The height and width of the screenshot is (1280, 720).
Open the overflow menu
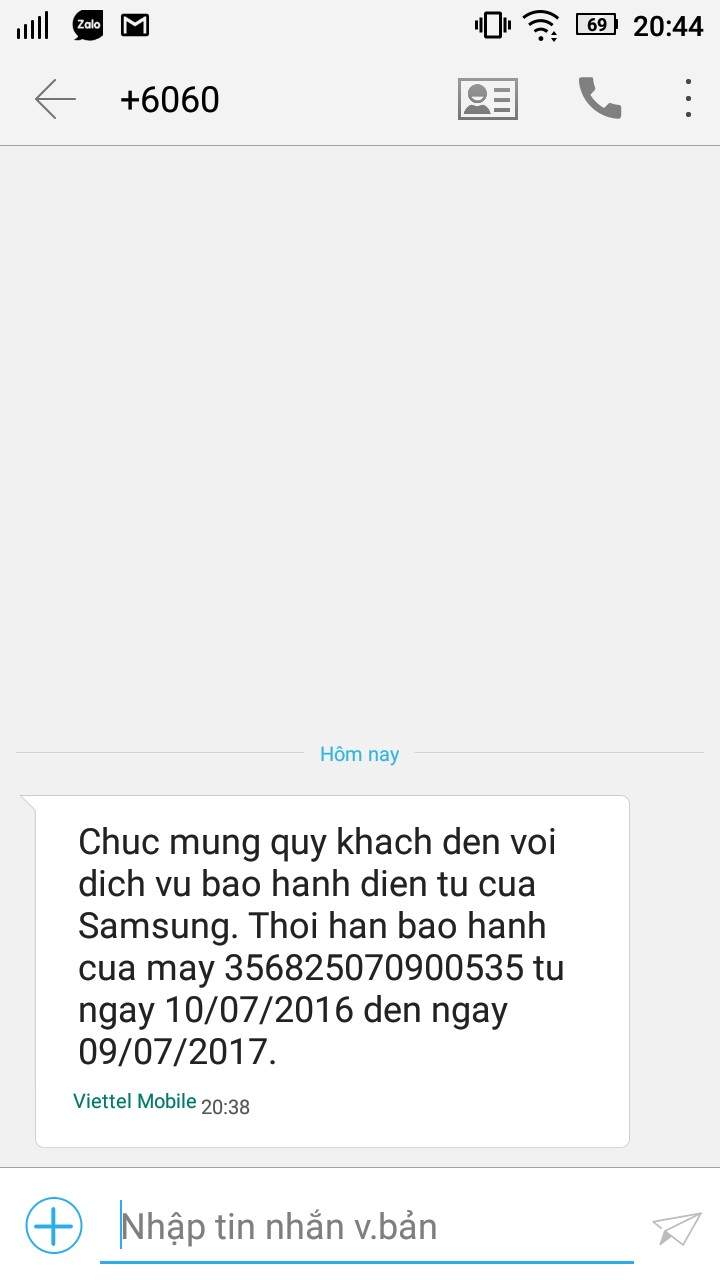[x=688, y=99]
